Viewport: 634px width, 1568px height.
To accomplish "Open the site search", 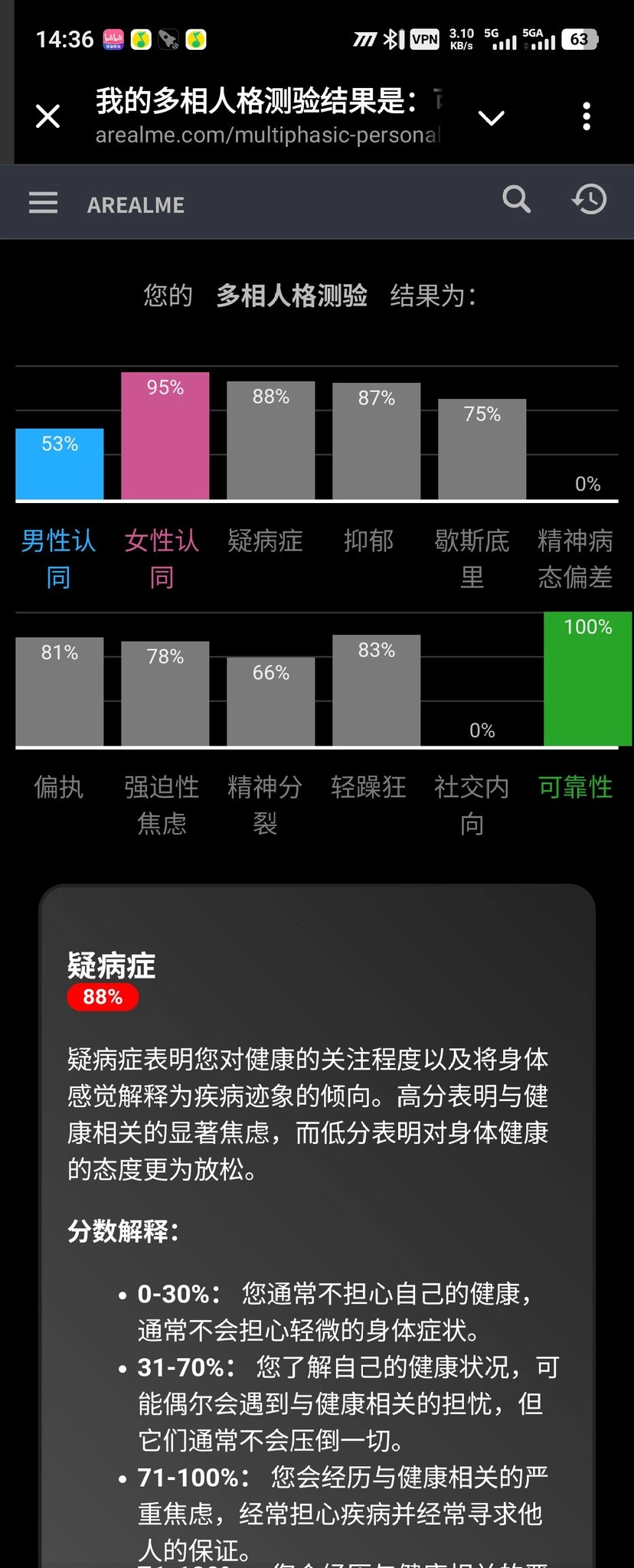I will tap(516, 200).
